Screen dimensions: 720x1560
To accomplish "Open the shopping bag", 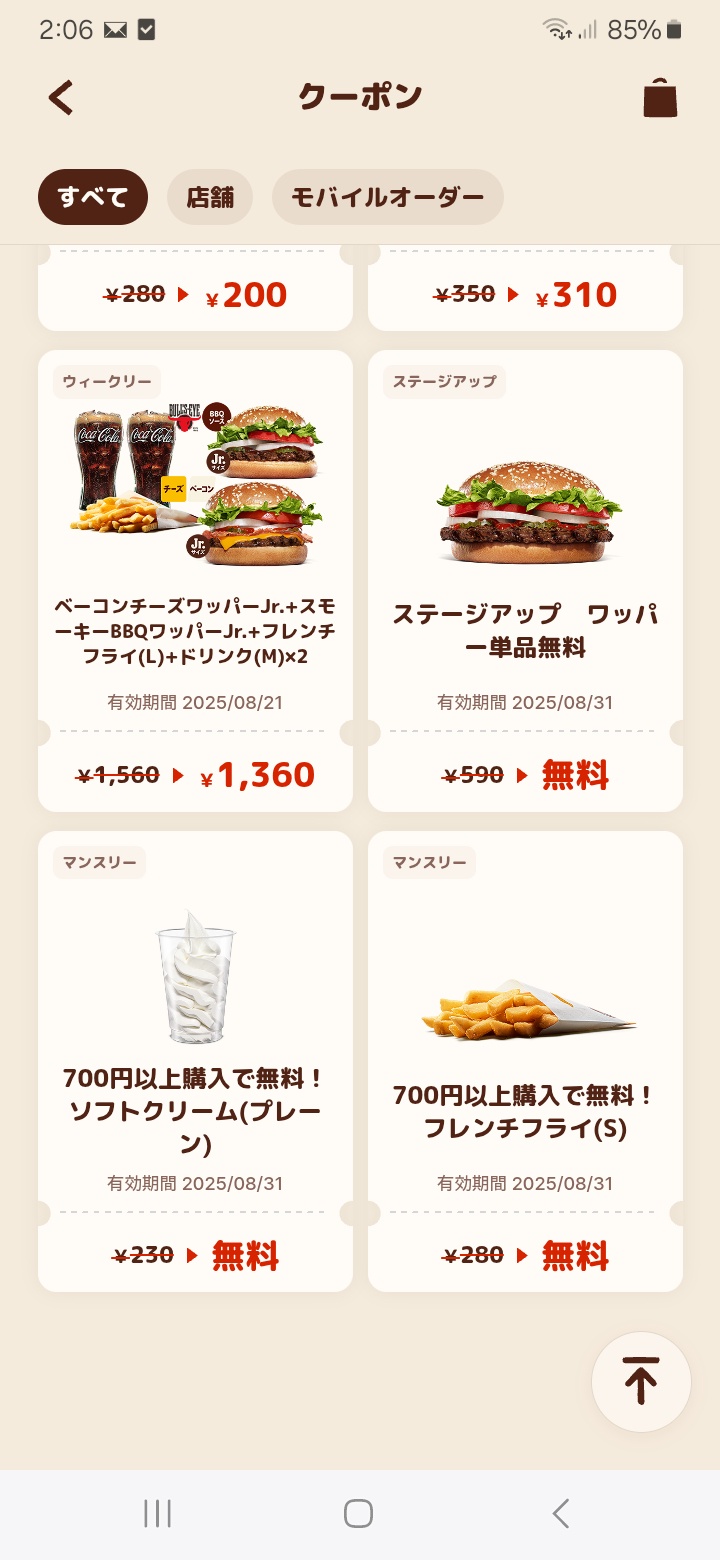I will 660,98.
